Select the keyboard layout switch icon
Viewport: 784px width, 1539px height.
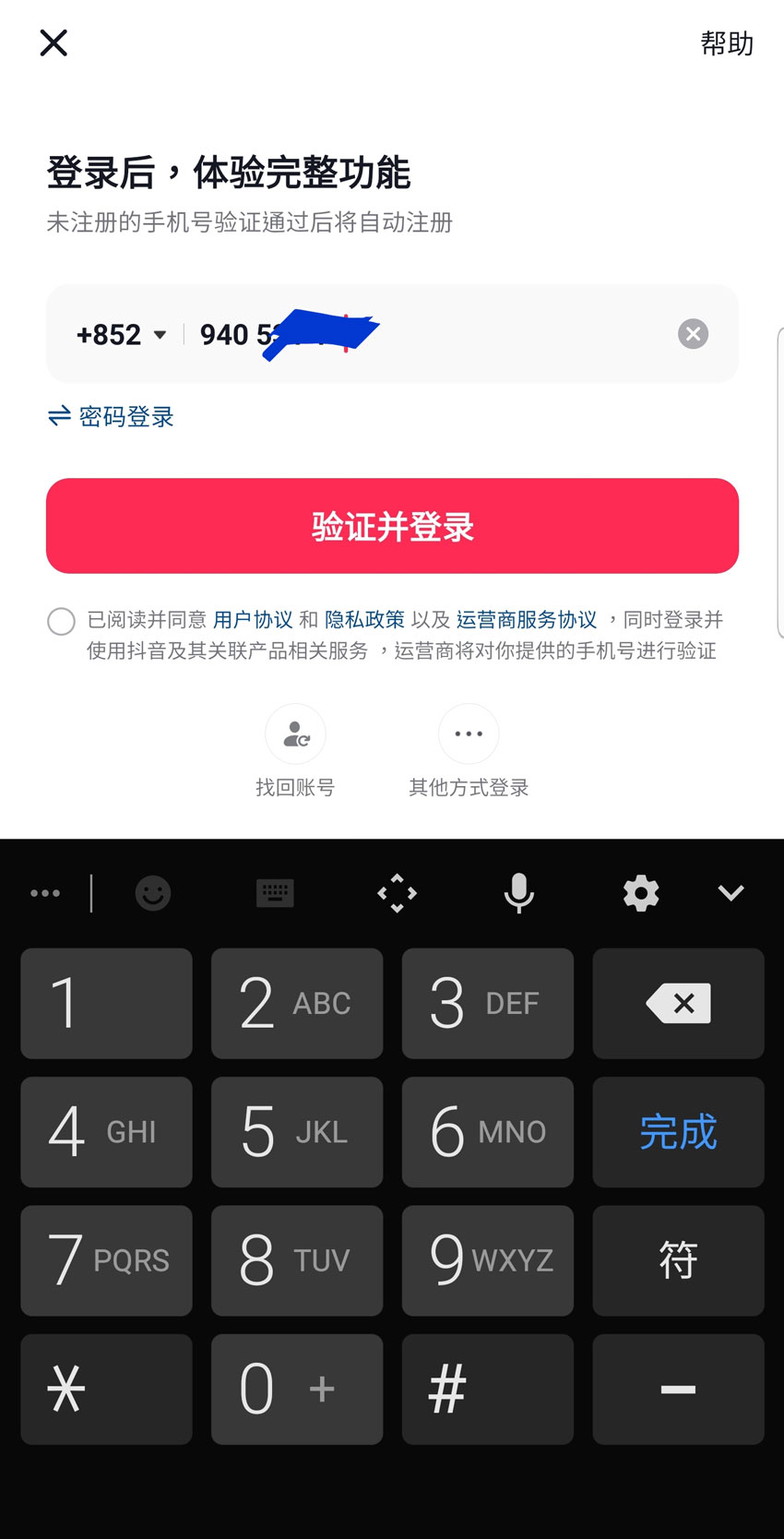[275, 893]
